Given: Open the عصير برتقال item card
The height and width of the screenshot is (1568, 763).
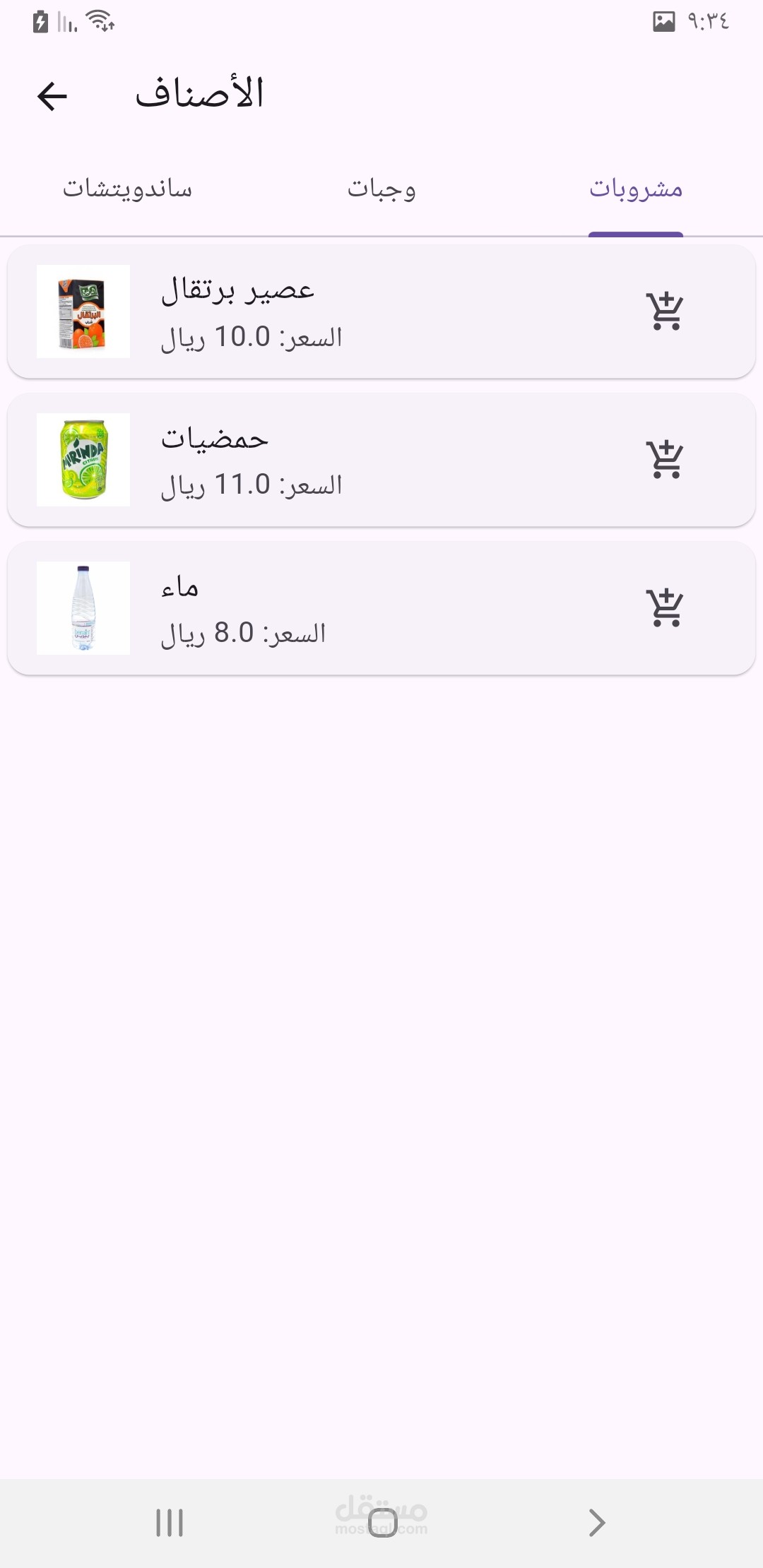Looking at the screenshot, I should (x=353, y=311).
